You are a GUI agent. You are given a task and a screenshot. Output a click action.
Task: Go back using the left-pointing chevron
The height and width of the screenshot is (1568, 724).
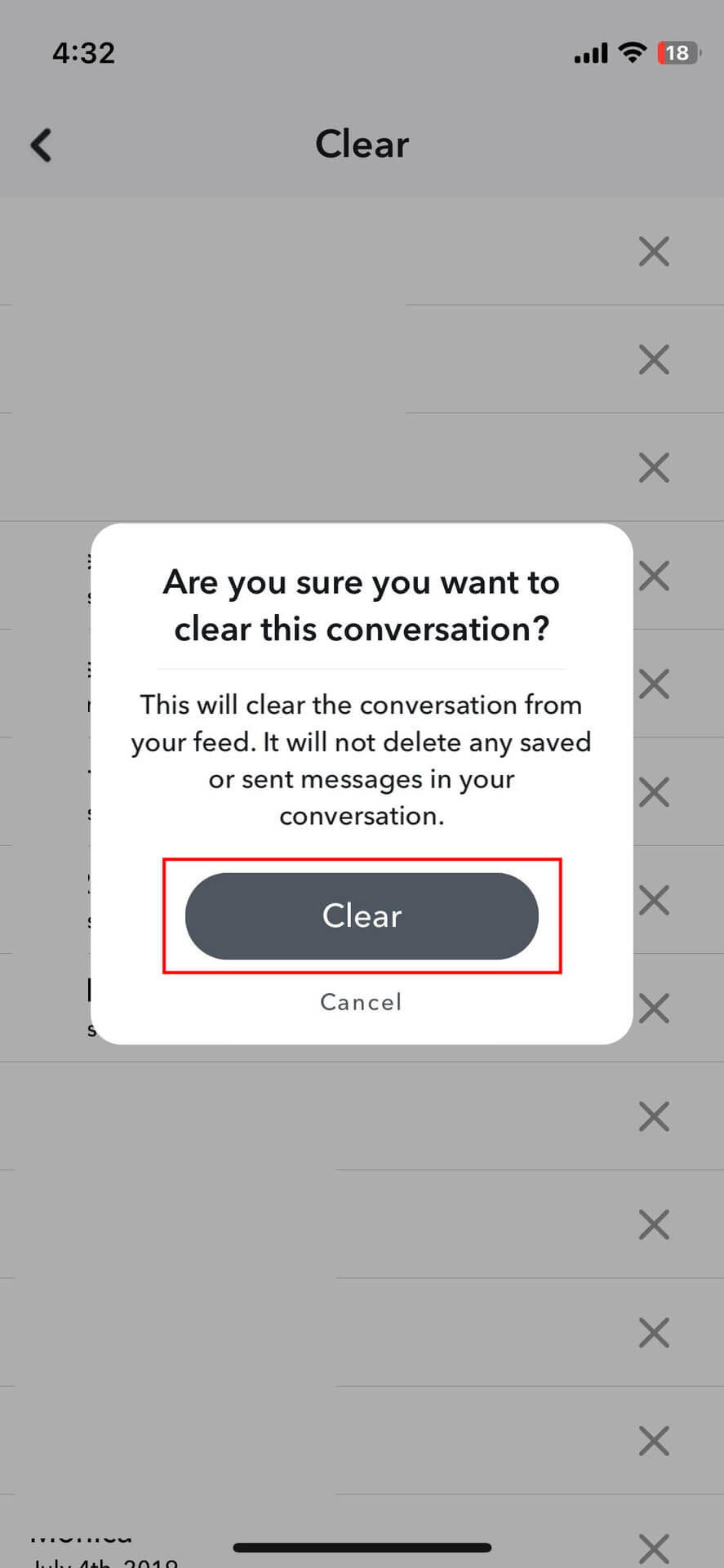(x=42, y=145)
